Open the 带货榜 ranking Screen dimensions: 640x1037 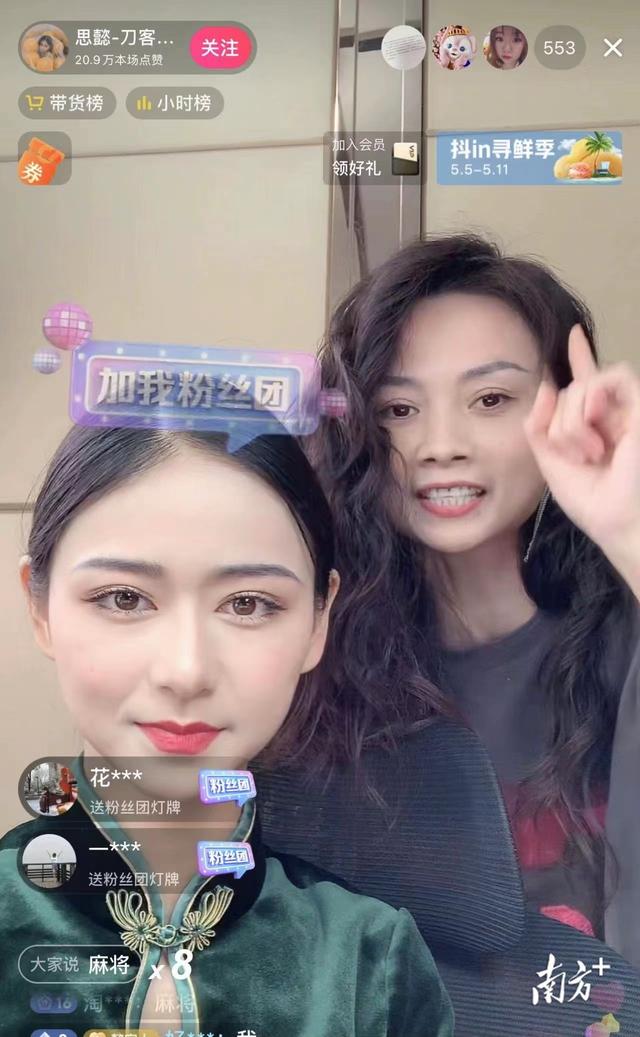[67, 103]
